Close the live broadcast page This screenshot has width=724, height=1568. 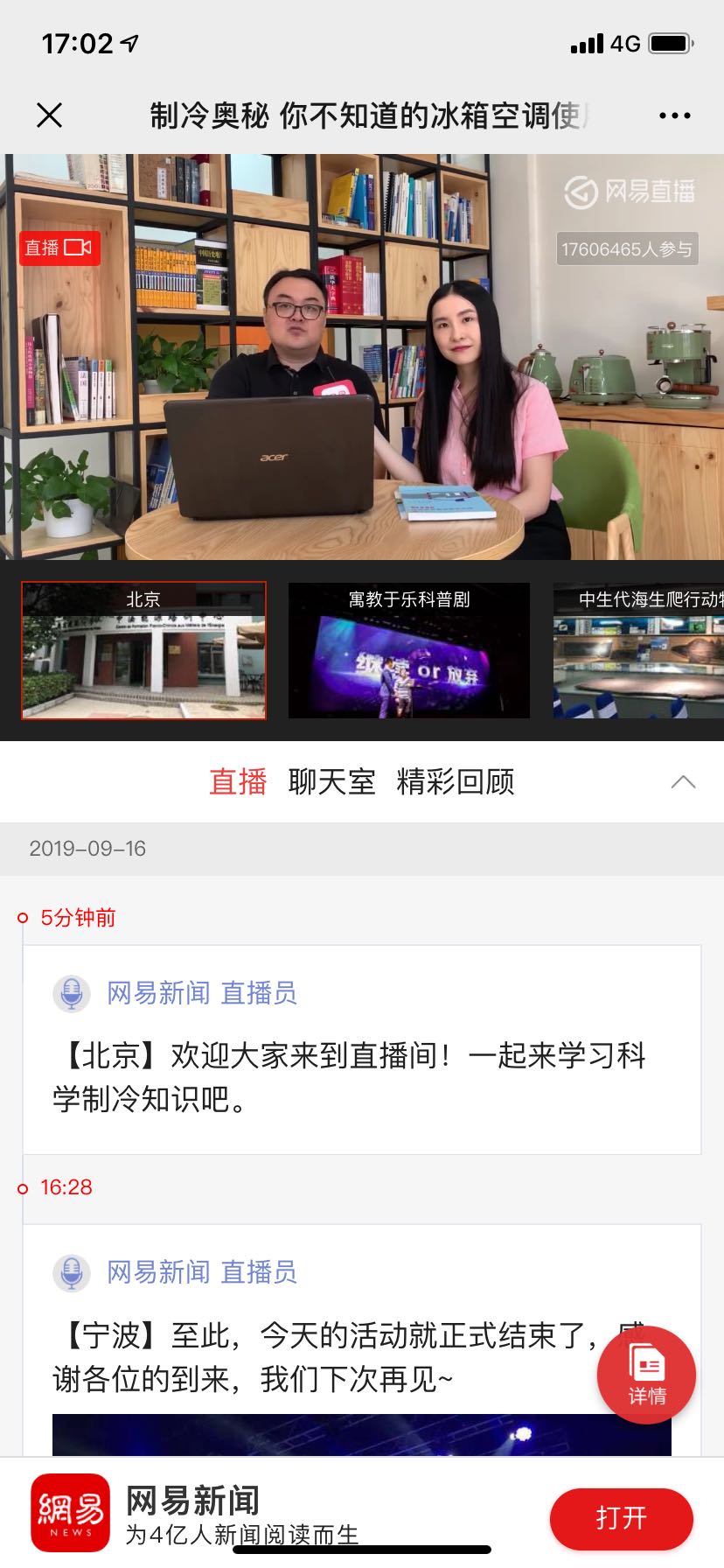50,115
